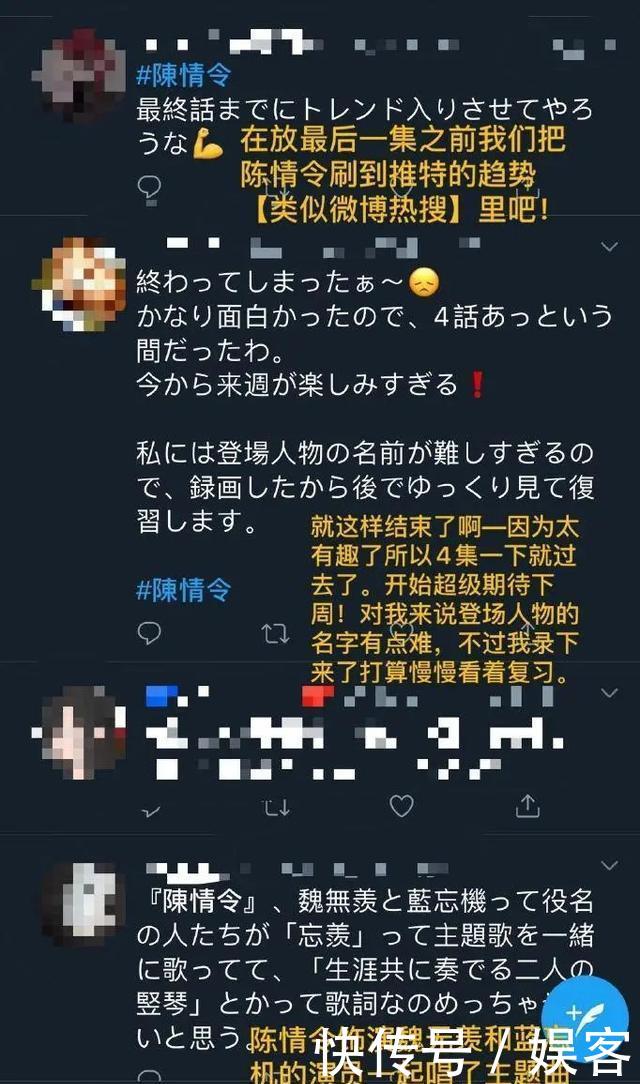Retweet the 終わってしまった tweet
Image resolution: width=640 pixels, height=1084 pixels.
click(275, 633)
